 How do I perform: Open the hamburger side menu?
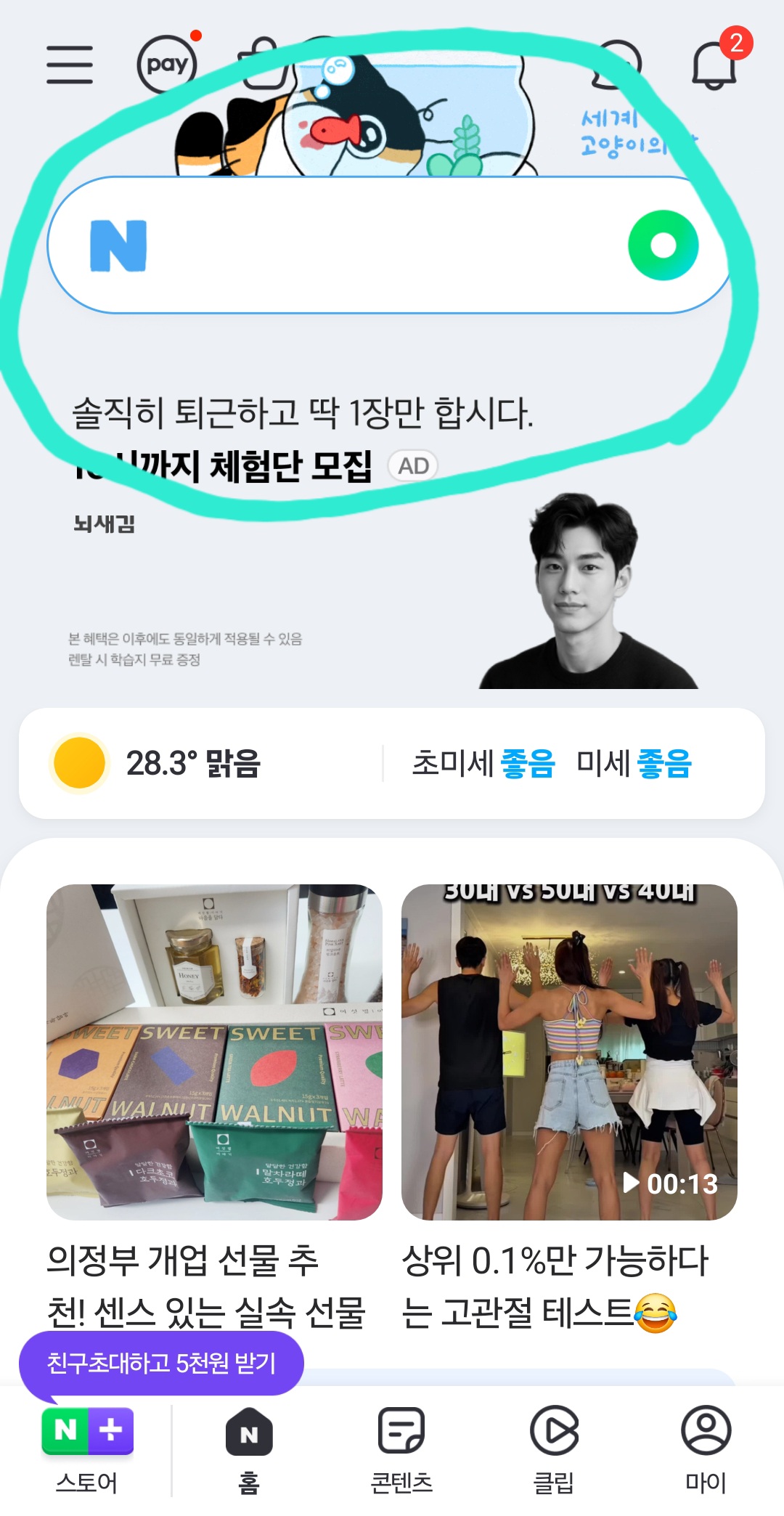70,62
